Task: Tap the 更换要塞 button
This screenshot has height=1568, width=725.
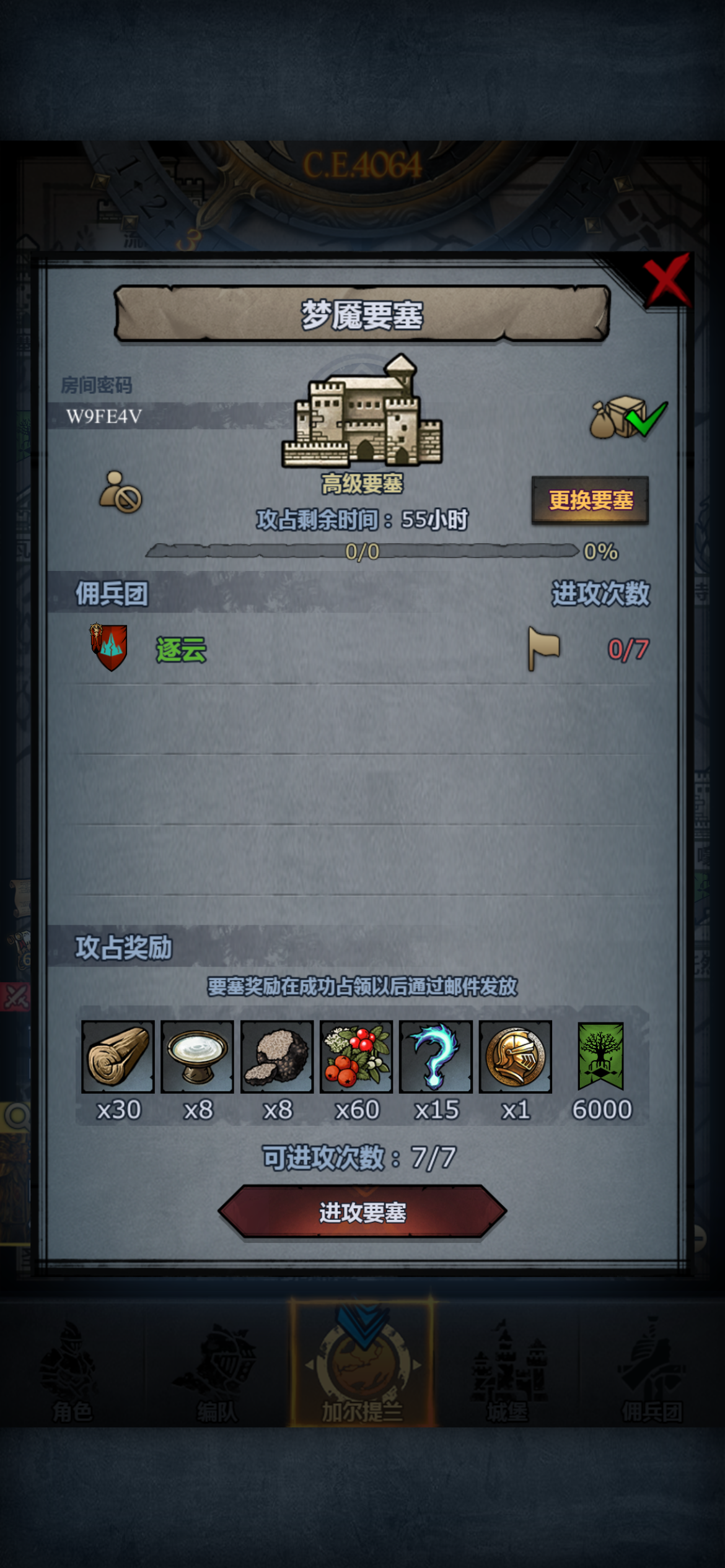Action: [x=590, y=500]
